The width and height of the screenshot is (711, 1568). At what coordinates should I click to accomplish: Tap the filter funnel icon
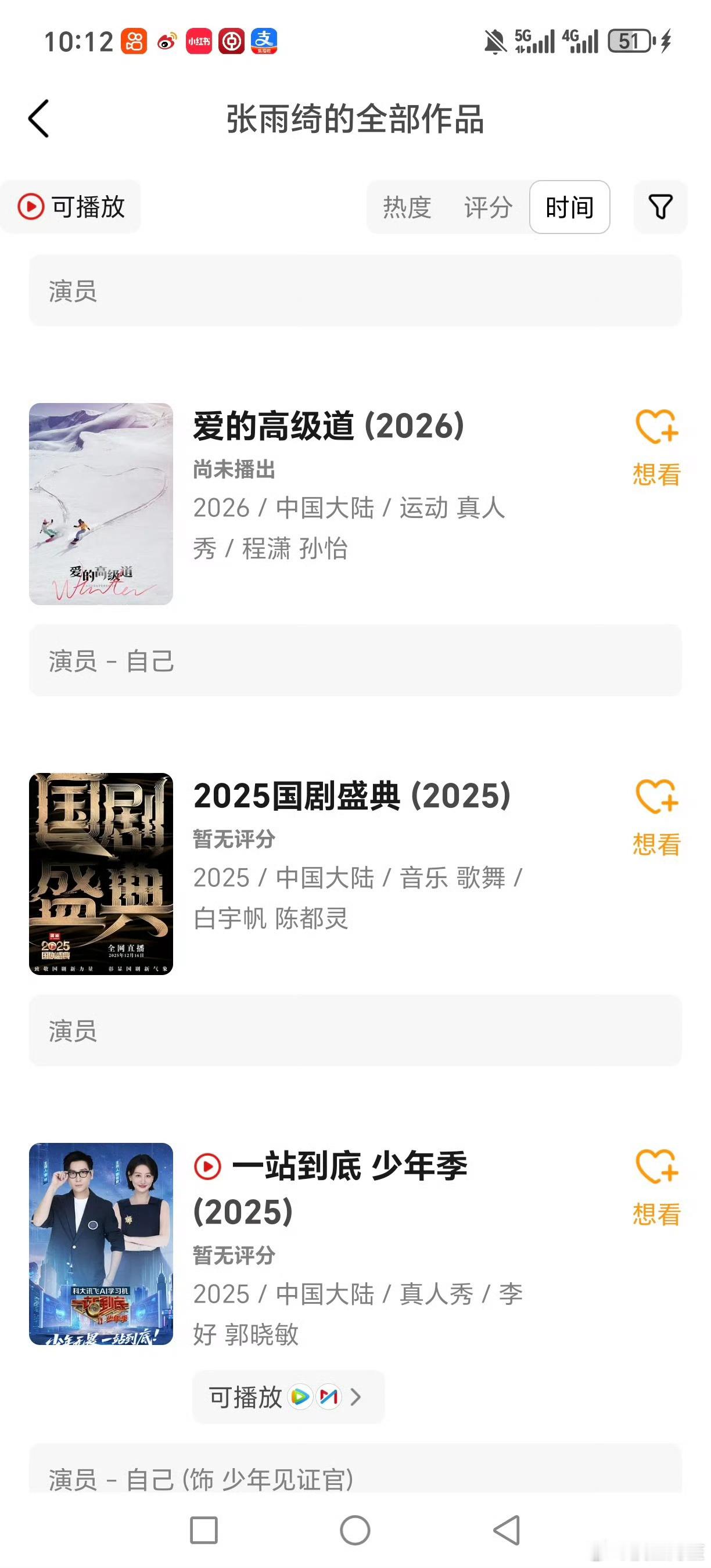click(660, 207)
